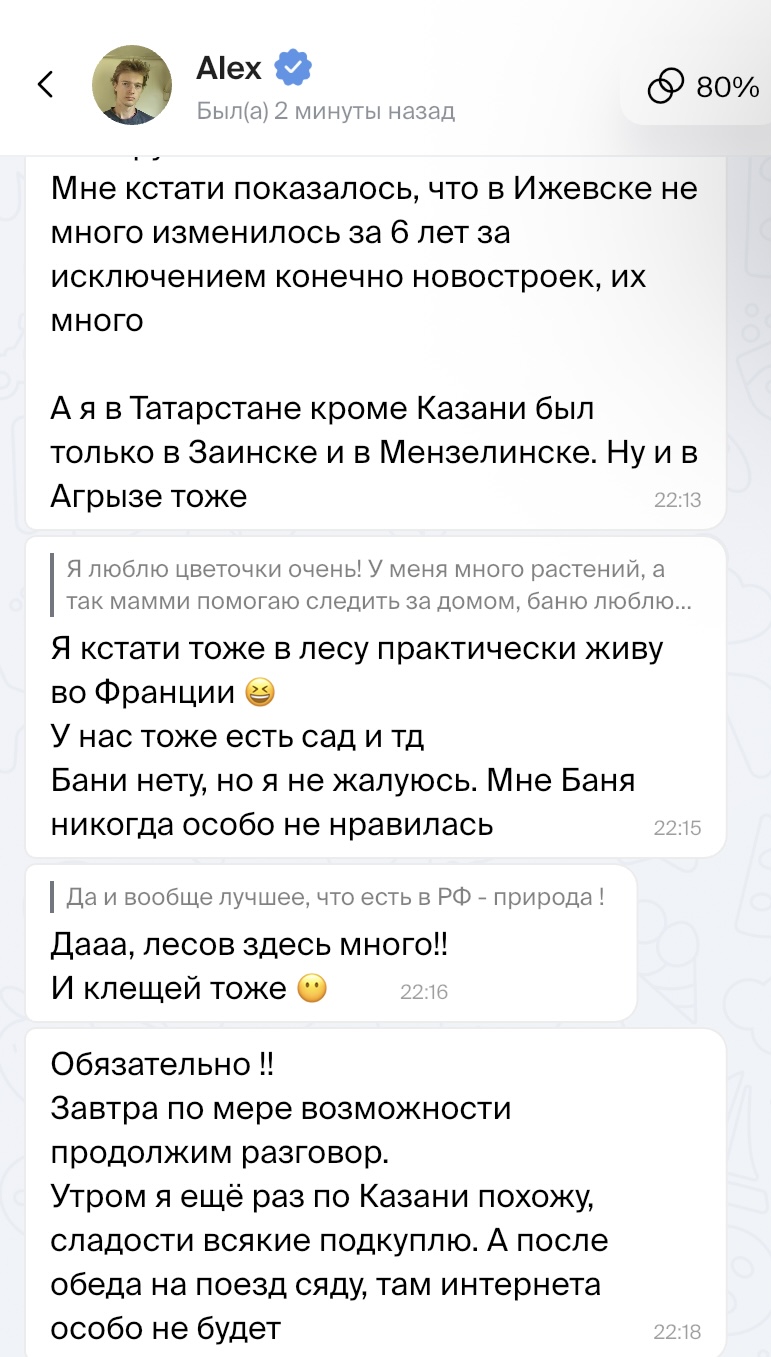The width and height of the screenshot is (771, 1357).
Task: Open Alex's profile from the name header
Action: coord(230,68)
